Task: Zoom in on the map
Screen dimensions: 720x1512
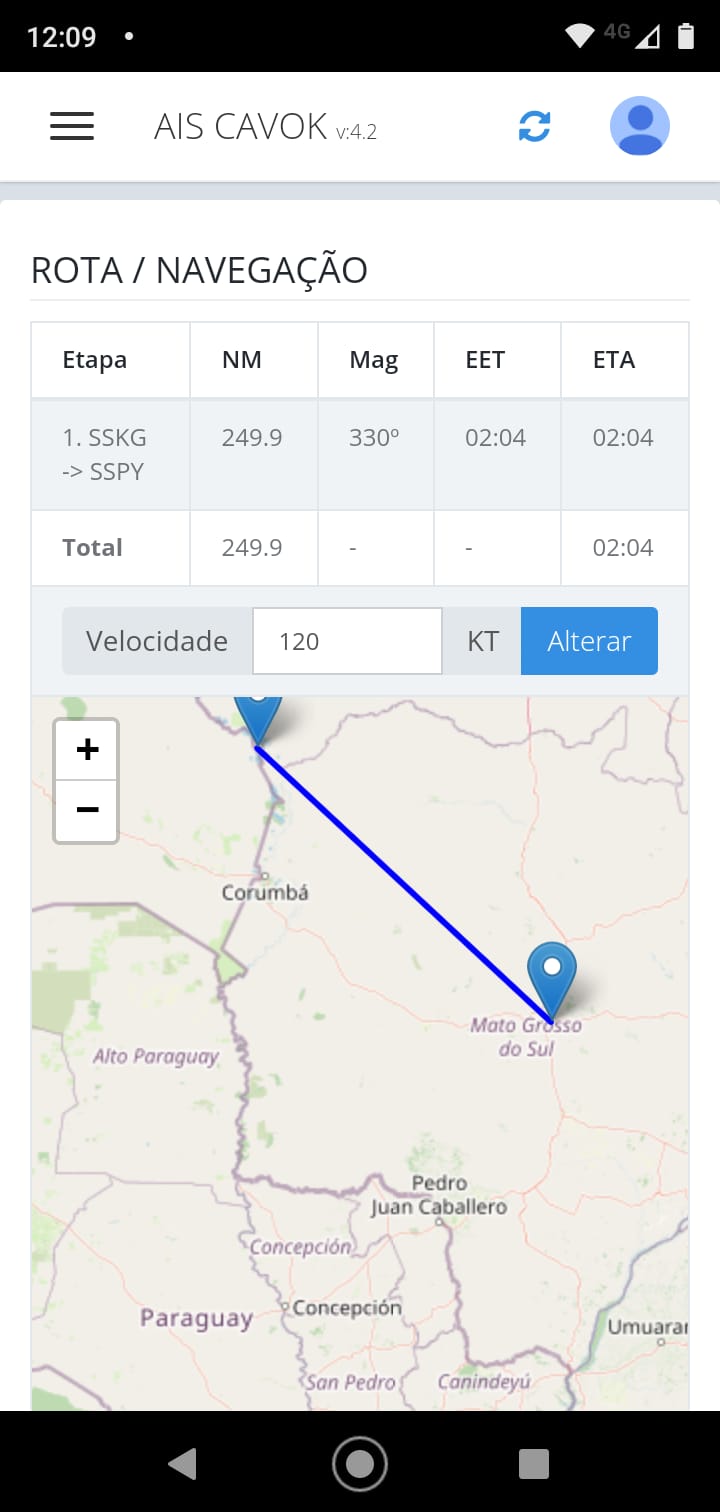Action: pyautogui.click(x=87, y=750)
